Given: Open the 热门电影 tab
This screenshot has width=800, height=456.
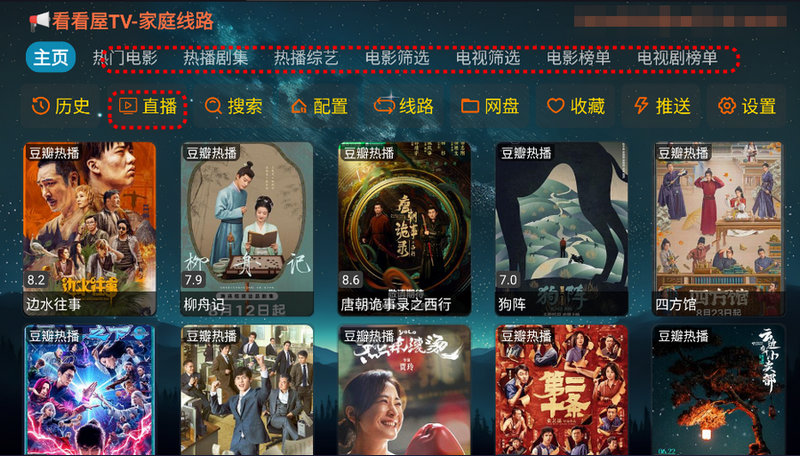Looking at the screenshot, I should (x=125, y=58).
